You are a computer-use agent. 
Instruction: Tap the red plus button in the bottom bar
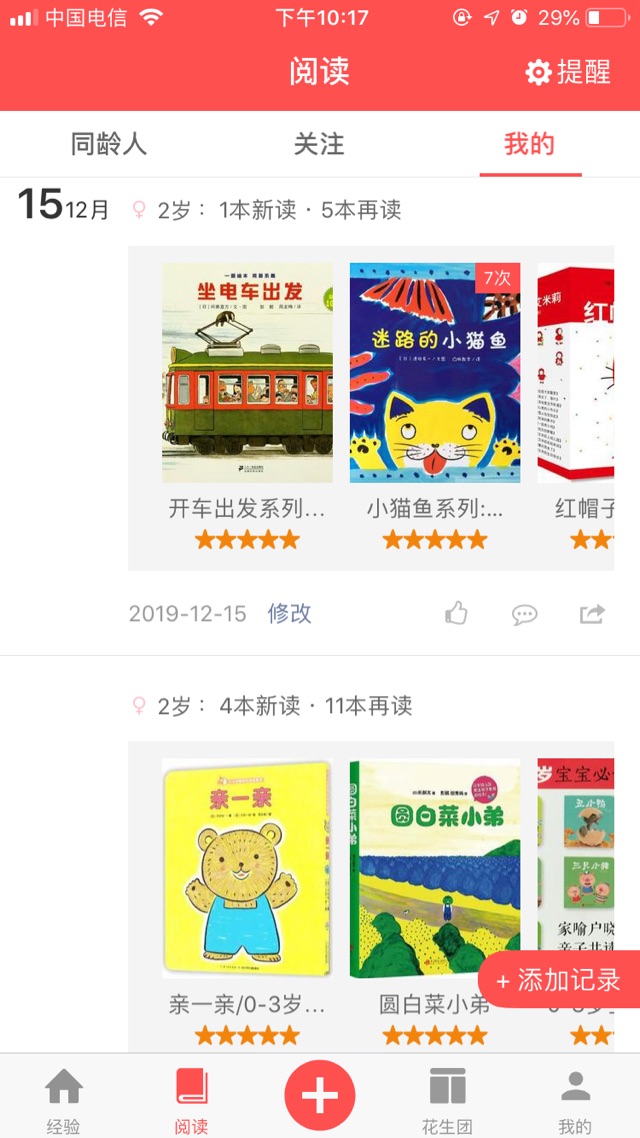[x=320, y=1095]
